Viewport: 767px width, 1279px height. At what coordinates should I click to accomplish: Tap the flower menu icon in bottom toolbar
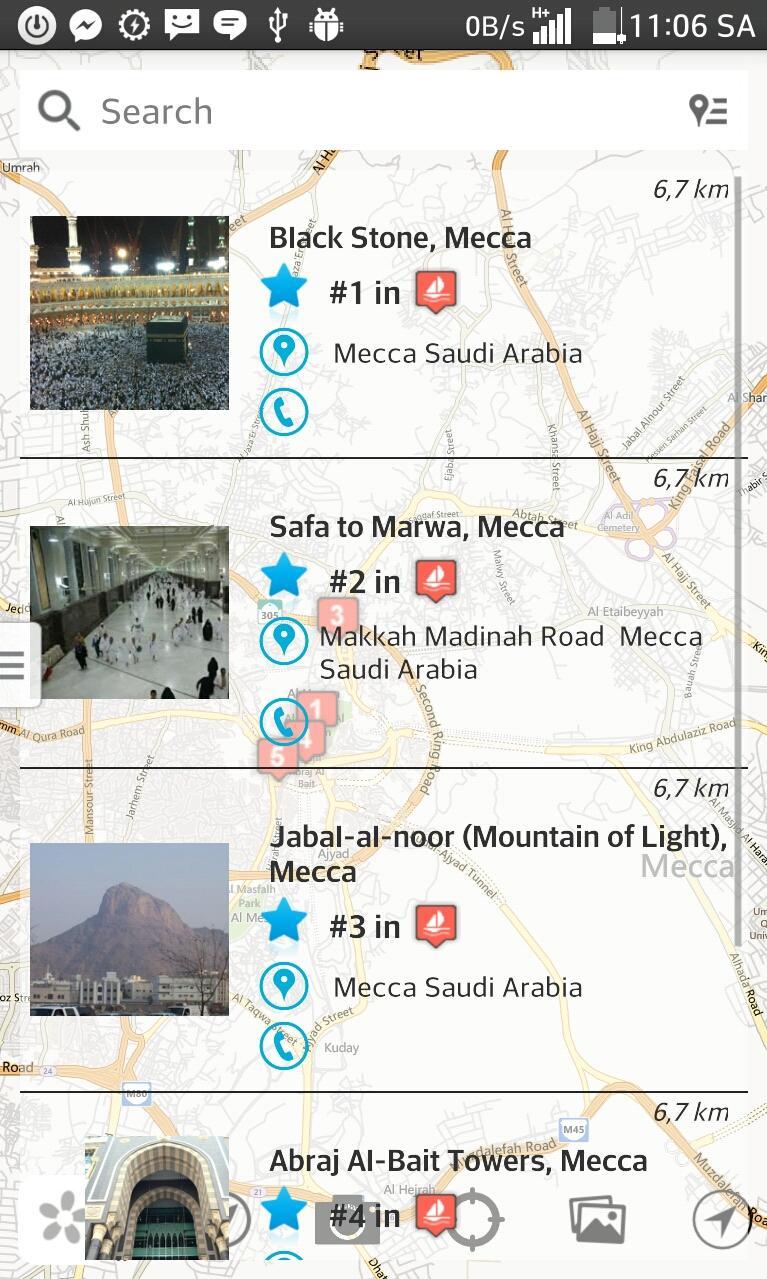pyautogui.click(x=58, y=1220)
